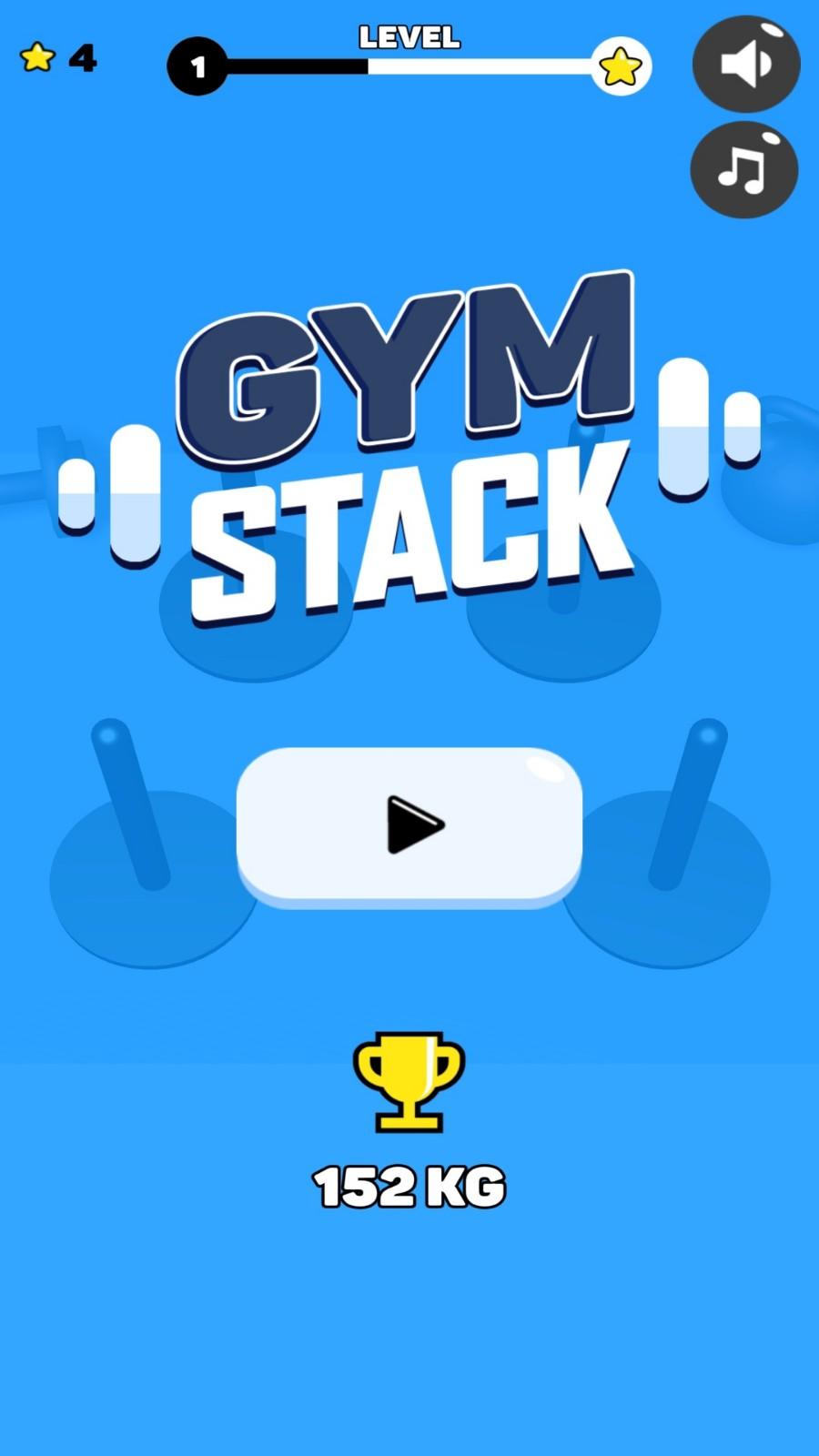Viewport: 819px width, 1456px height.
Task: Mute the sound effects speaker icon
Action: click(x=745, y=65)
